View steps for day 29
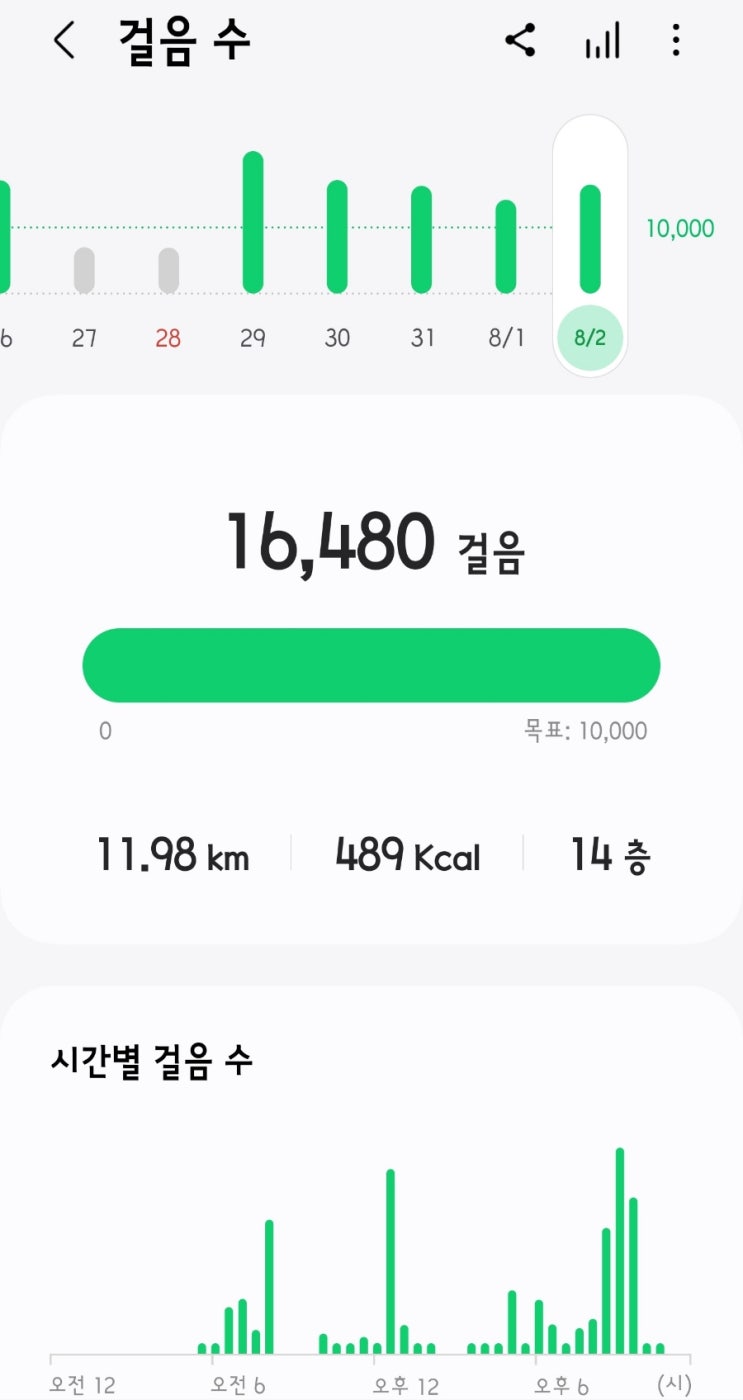The width and height of the screenshot is (743, 1400). click(x=253, y=223)
